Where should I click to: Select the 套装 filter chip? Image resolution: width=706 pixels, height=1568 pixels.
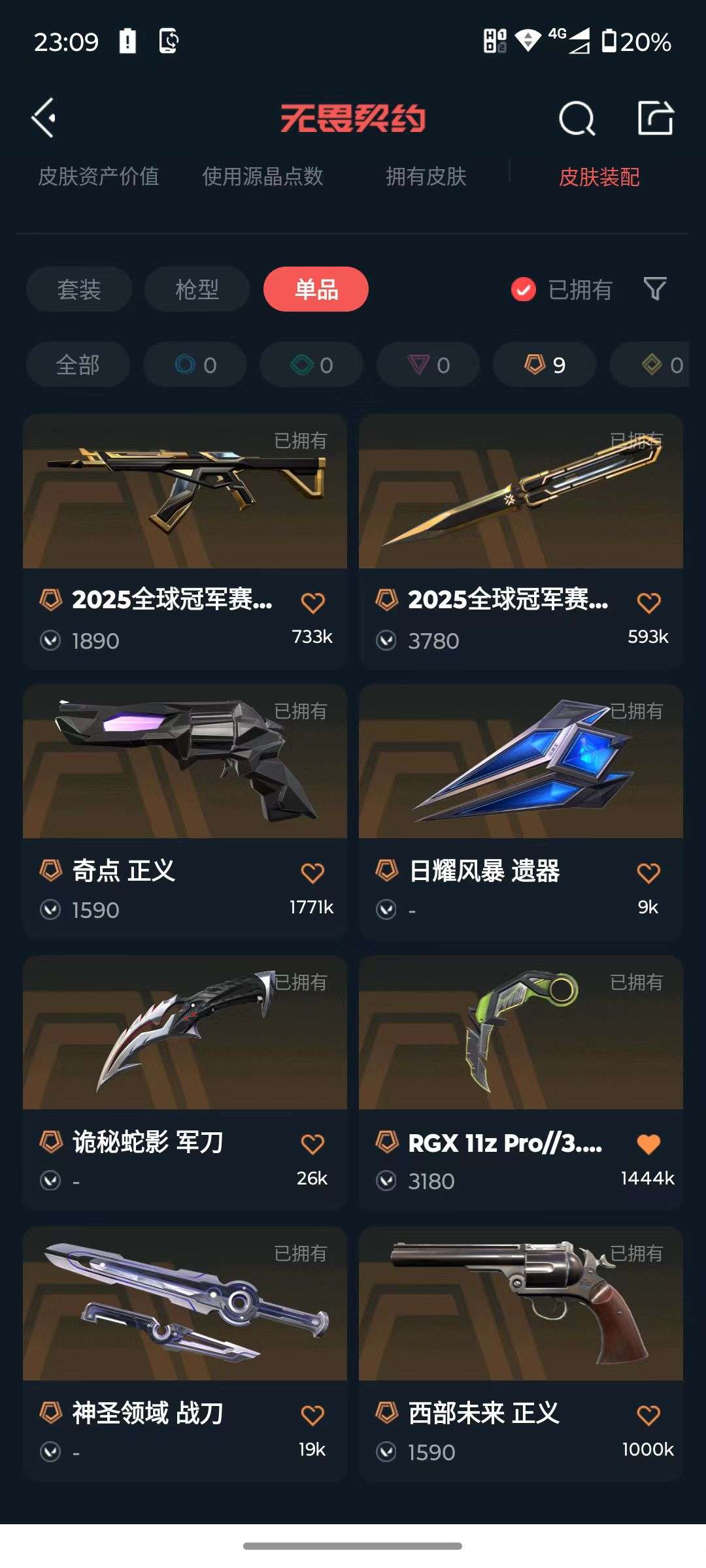78,288
